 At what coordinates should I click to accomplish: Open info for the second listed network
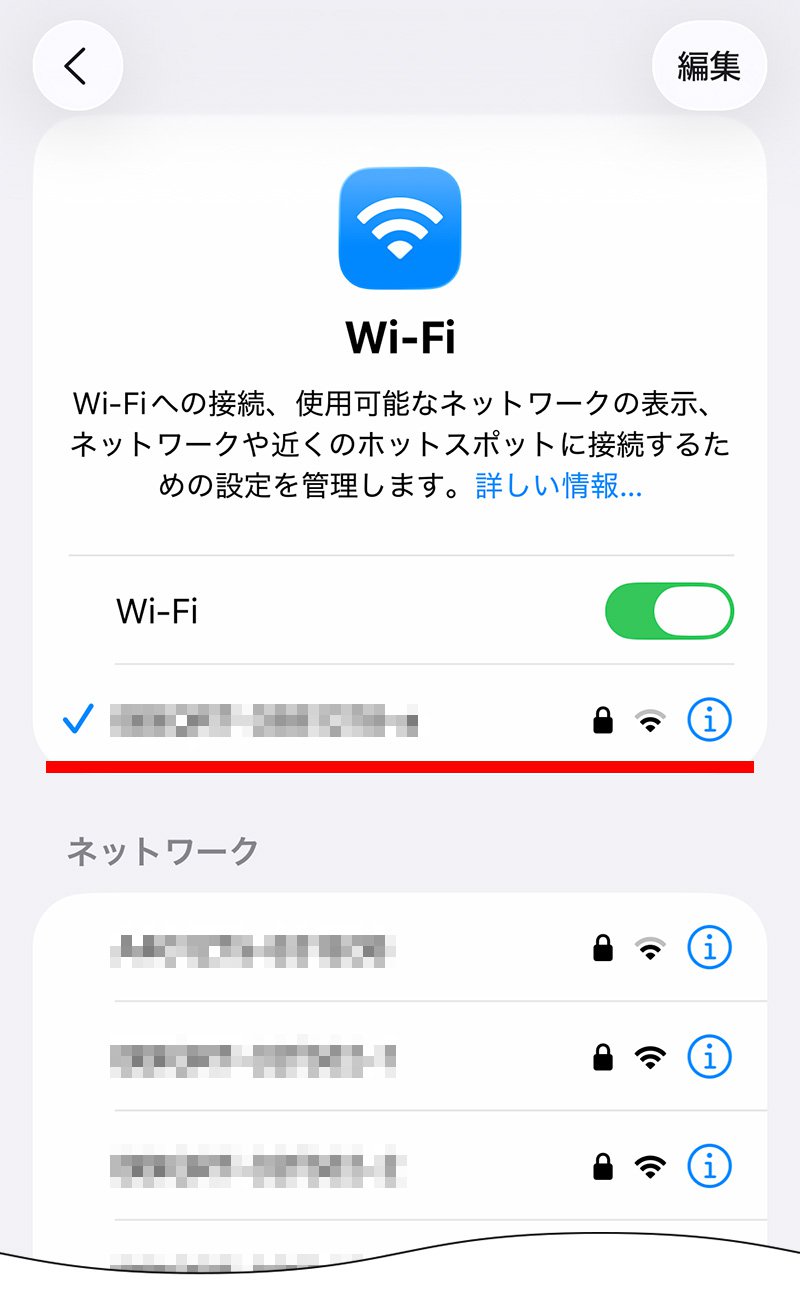(x=709, y=1057)
